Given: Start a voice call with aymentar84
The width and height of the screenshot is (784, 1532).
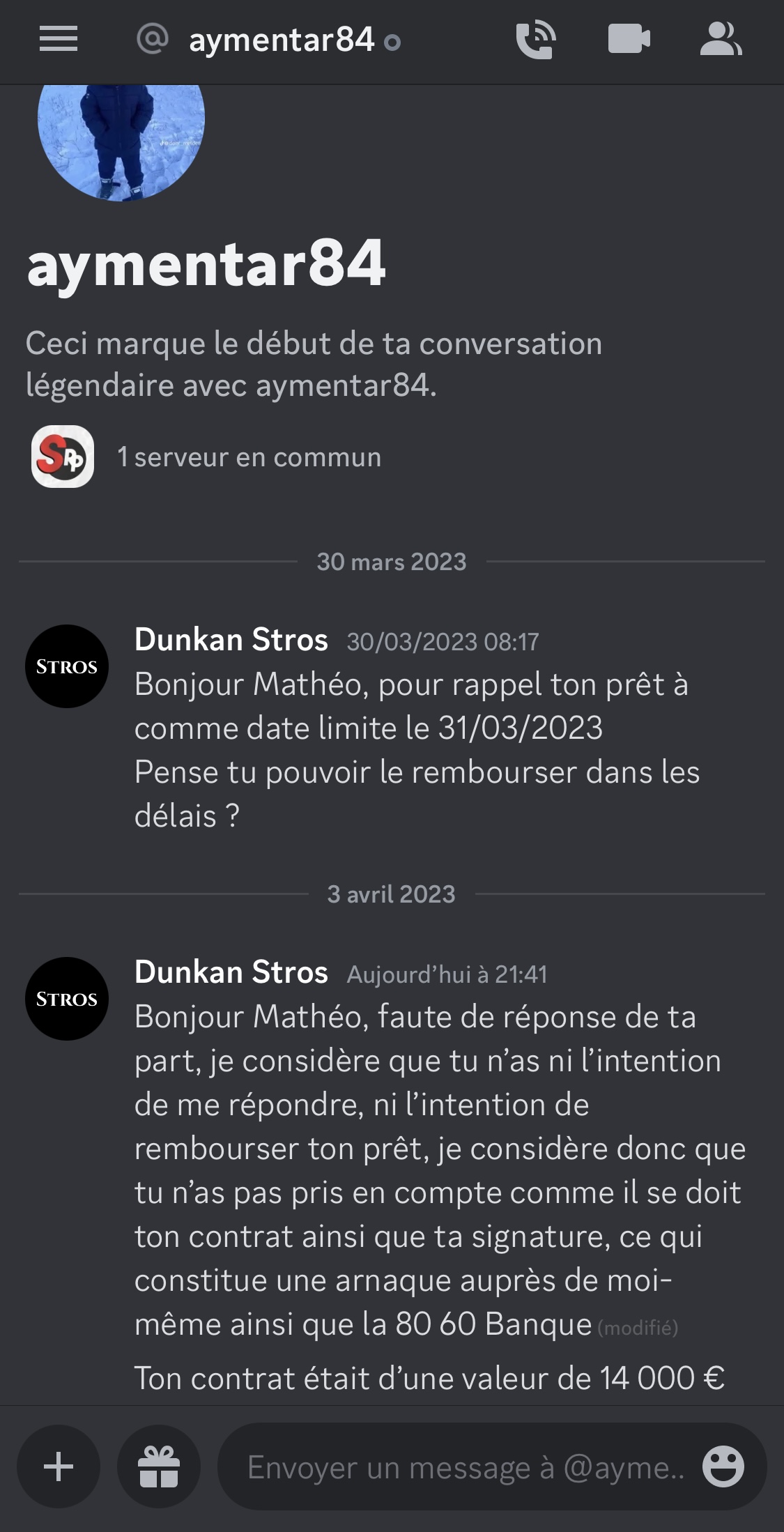Looking at the screenshot, I should pyautogui.click(x=536, y=40).
